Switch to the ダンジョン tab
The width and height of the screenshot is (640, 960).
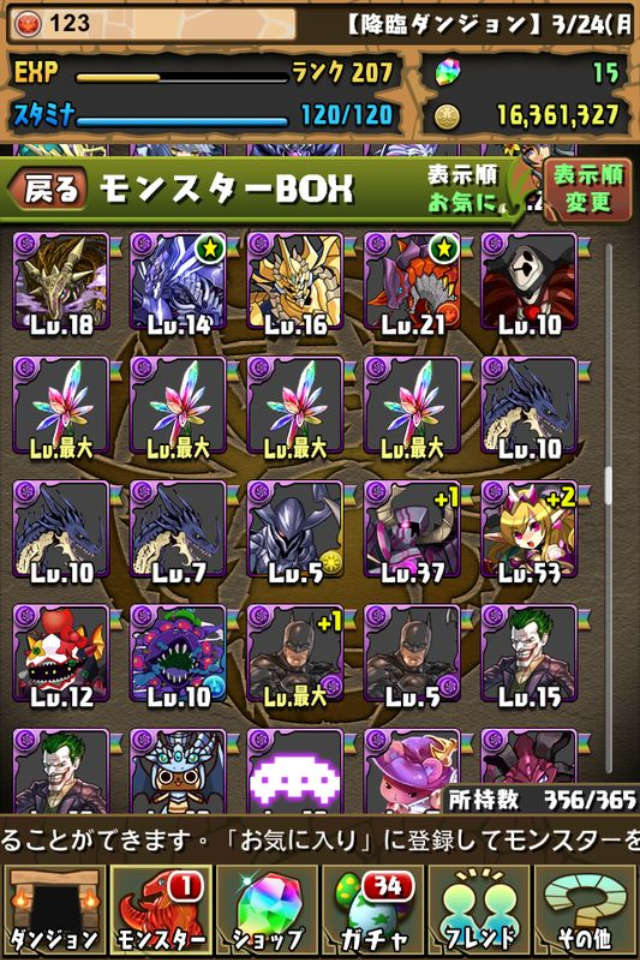coord(54,911)
